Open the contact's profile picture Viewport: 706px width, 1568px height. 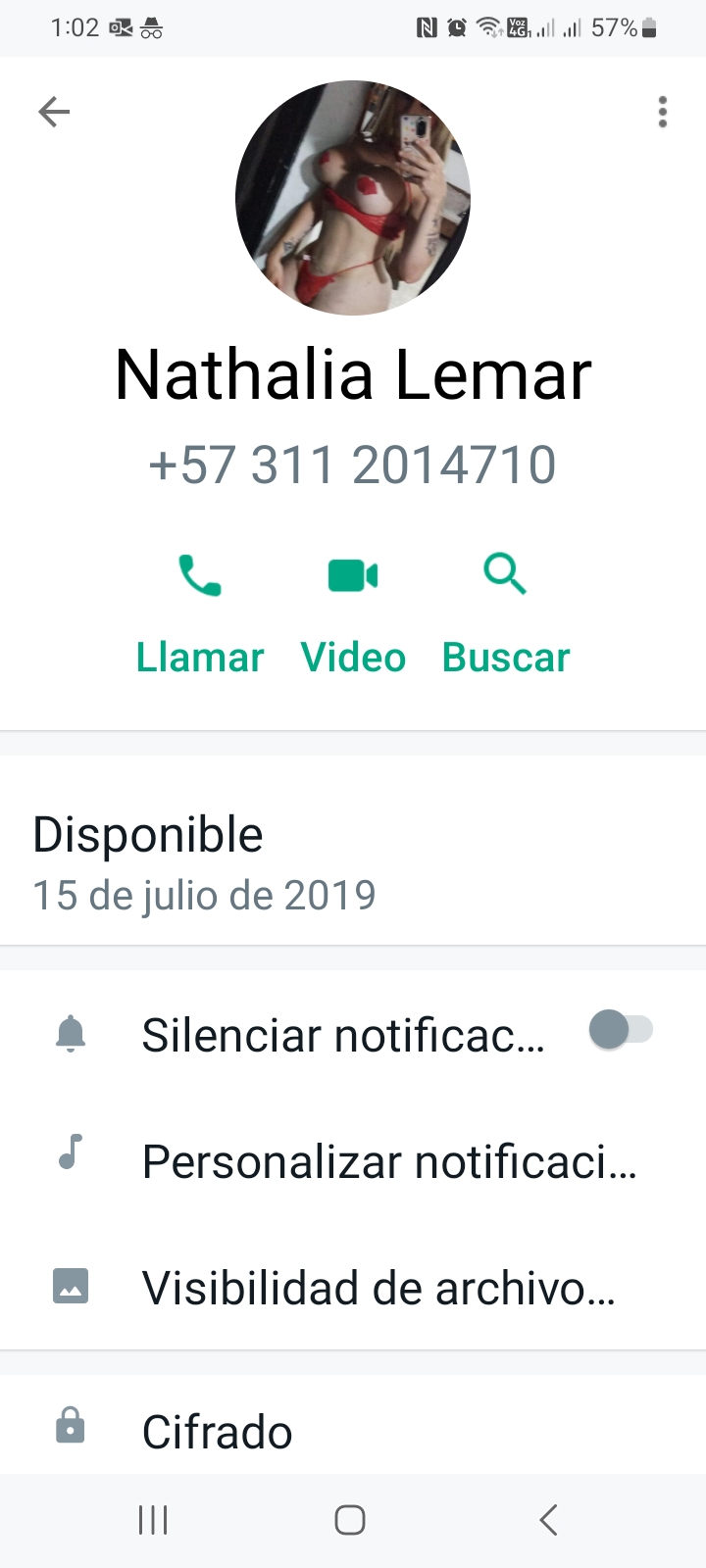pos(353,198)
